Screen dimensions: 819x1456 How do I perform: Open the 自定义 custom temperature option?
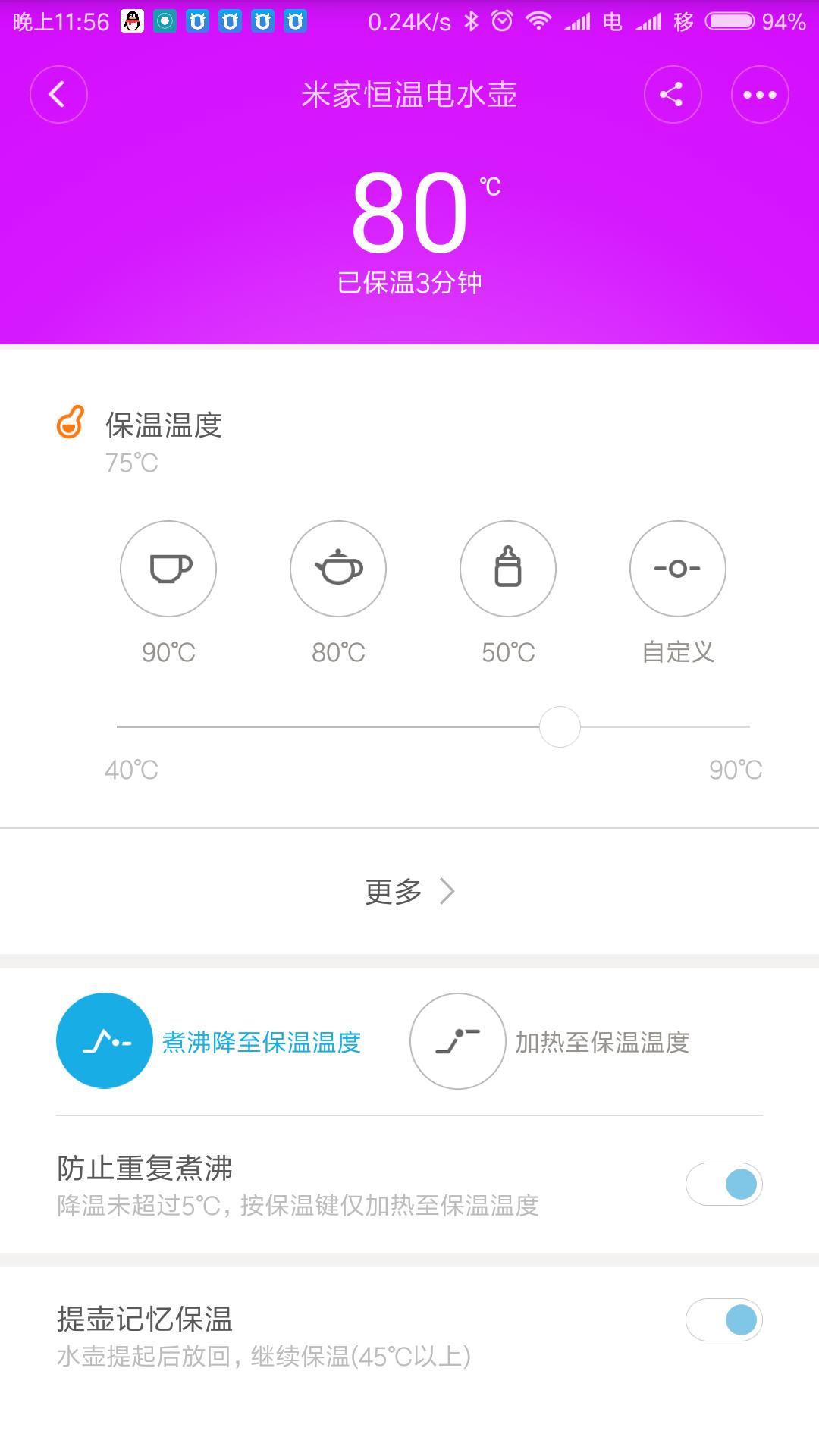(x=678, y=569)
